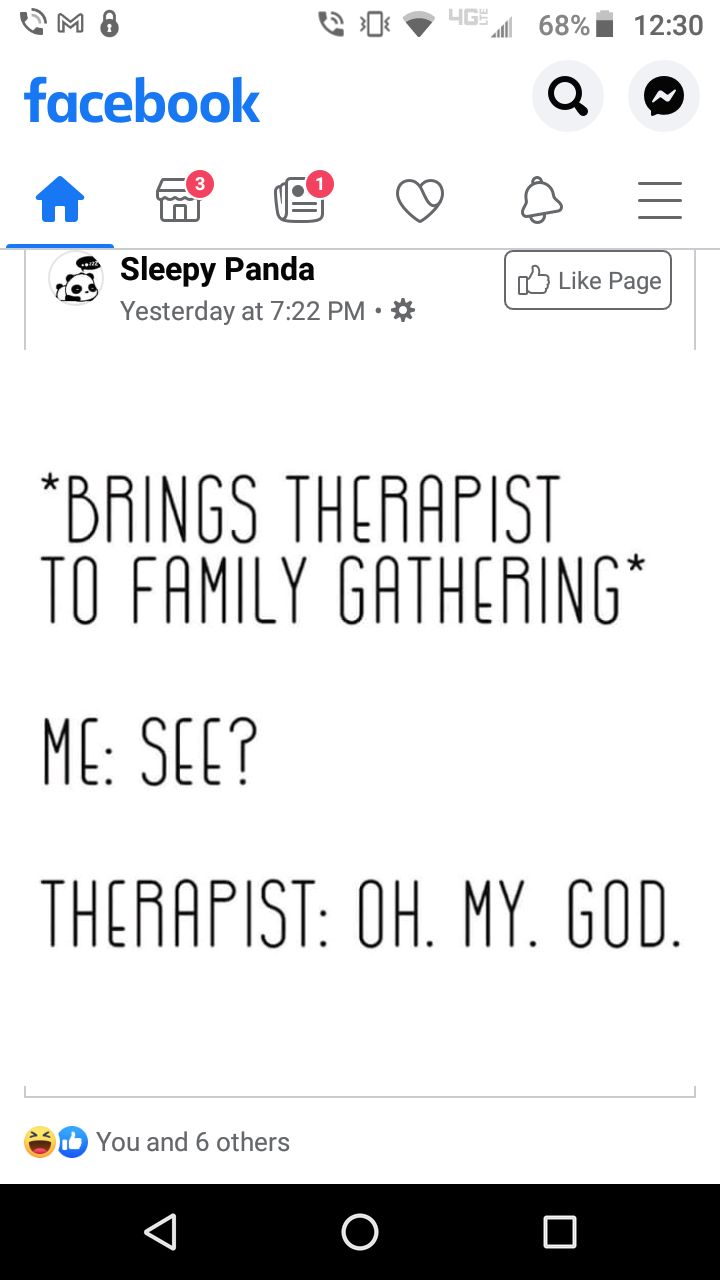Go back with the system back button
The image size is (720, 1280).
tap(160, 1232)
